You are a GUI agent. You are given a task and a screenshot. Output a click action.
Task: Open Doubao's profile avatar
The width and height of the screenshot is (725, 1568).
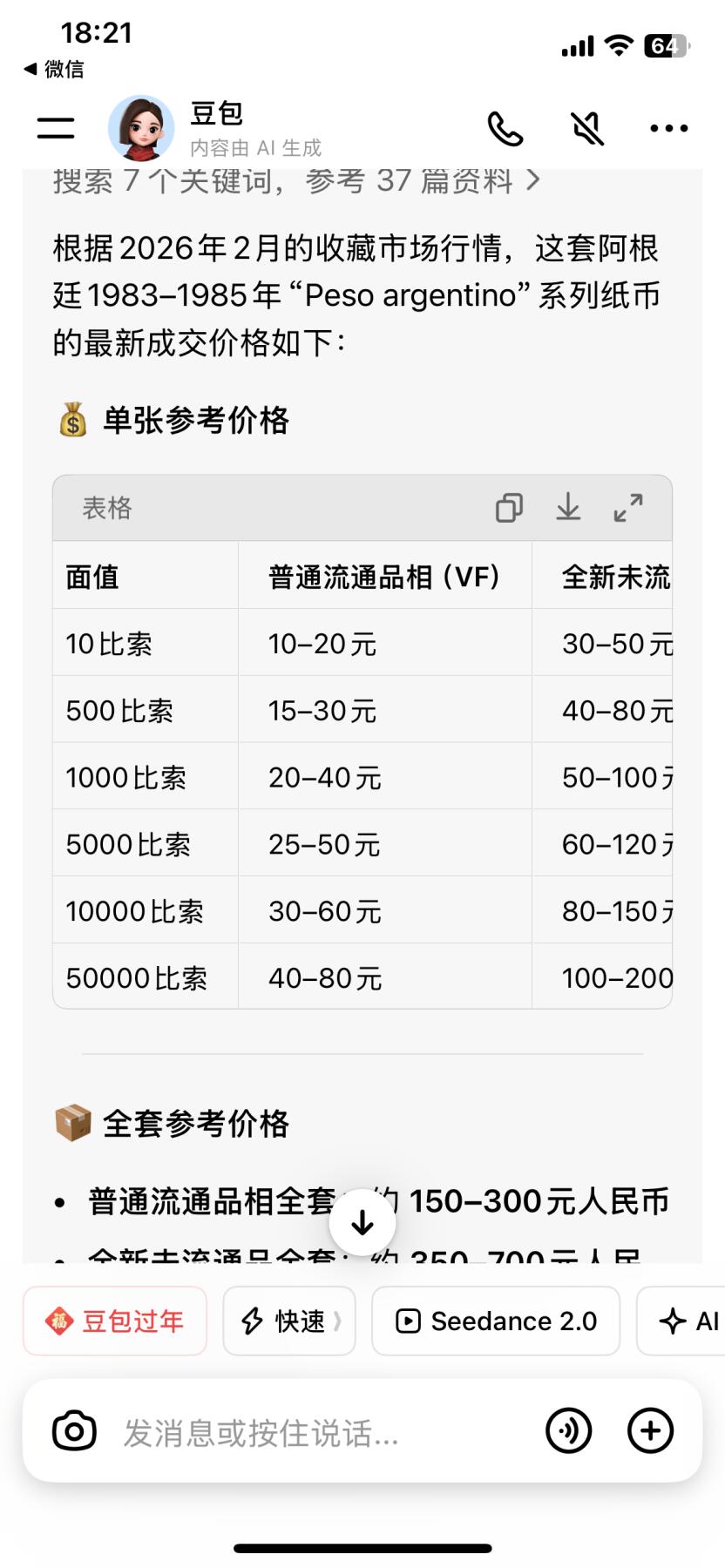click(x=141, y=128)
